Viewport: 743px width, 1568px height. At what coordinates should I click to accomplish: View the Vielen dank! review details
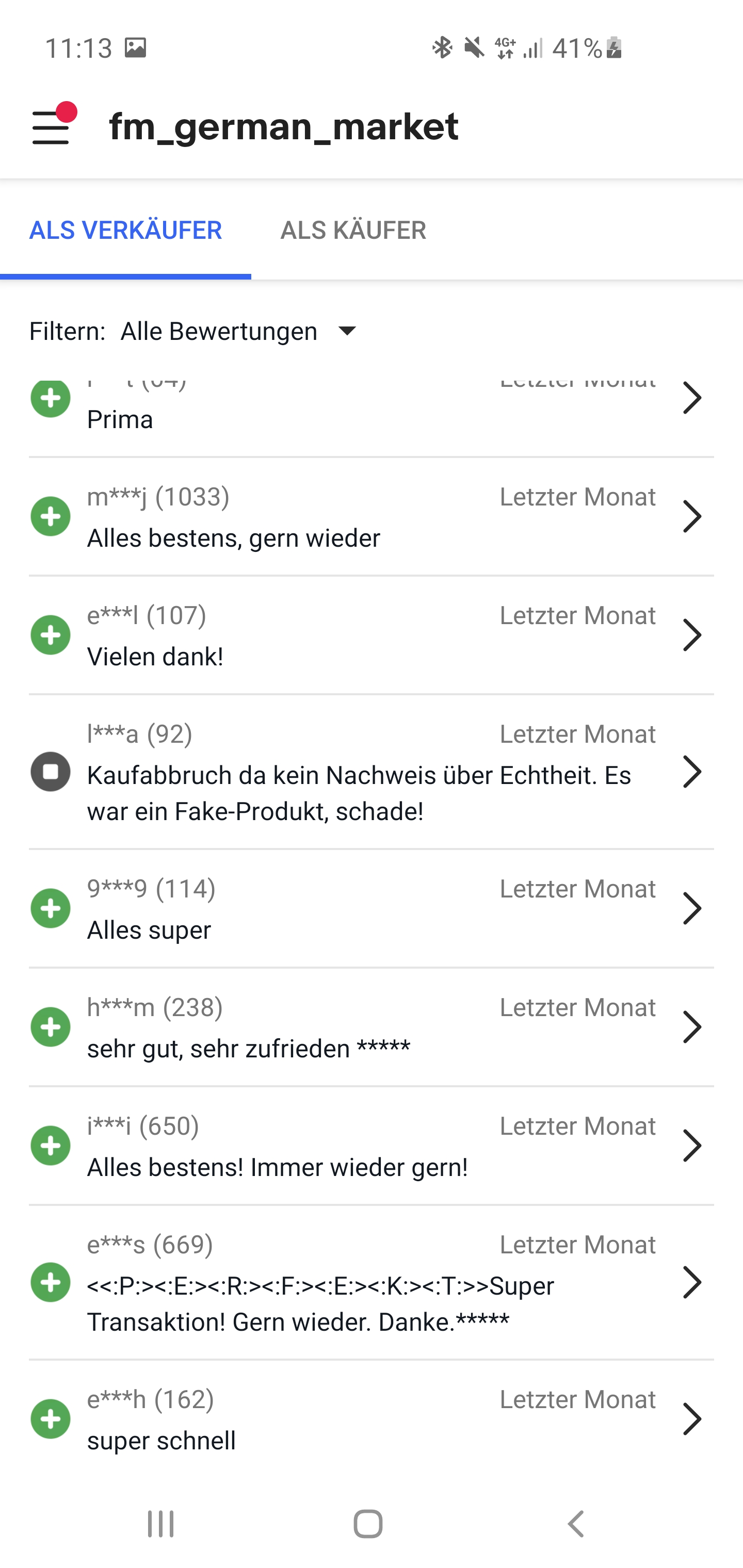(370, 635)
